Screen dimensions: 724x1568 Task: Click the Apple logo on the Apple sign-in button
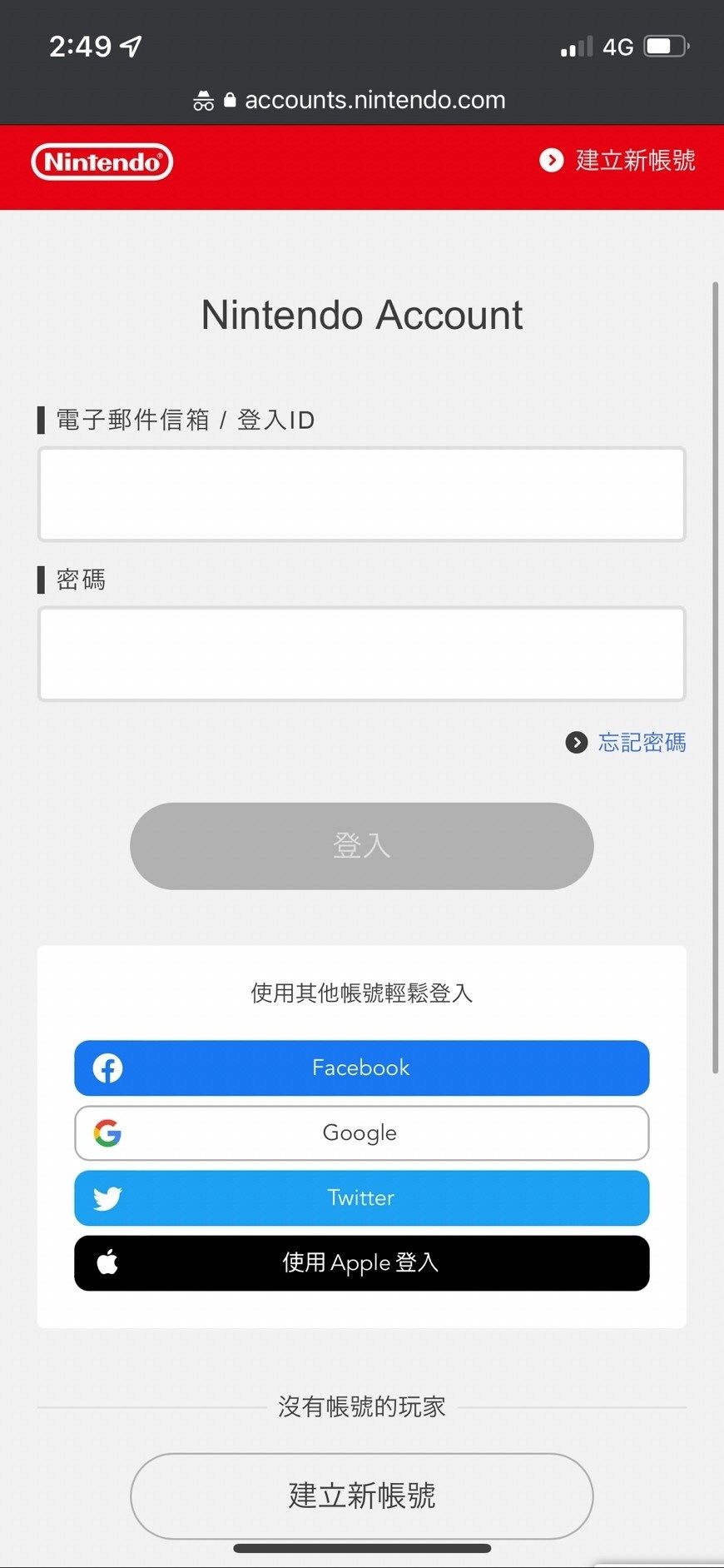109,1262
